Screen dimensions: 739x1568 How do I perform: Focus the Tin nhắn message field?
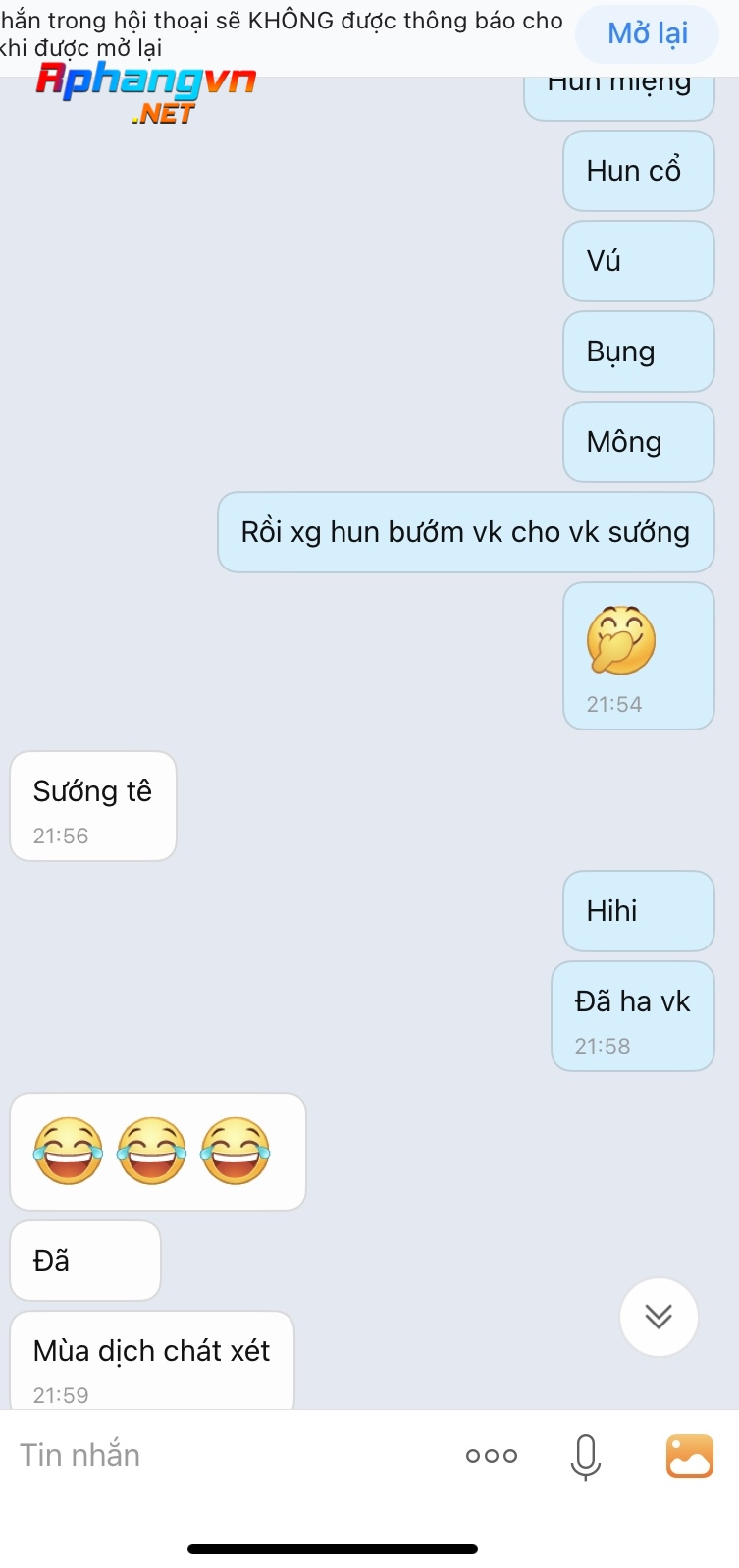click(226, 1455)
